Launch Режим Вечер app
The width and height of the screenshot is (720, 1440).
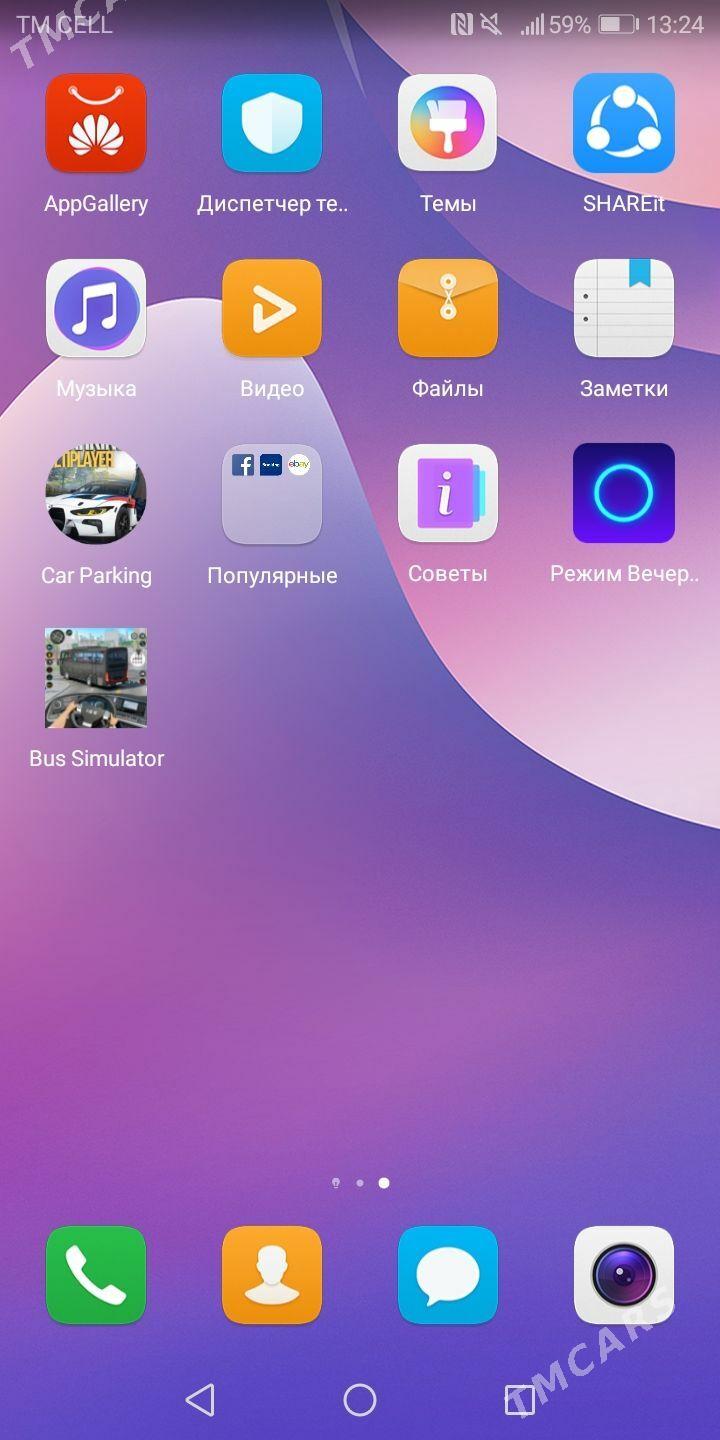(x=624, y=494)
